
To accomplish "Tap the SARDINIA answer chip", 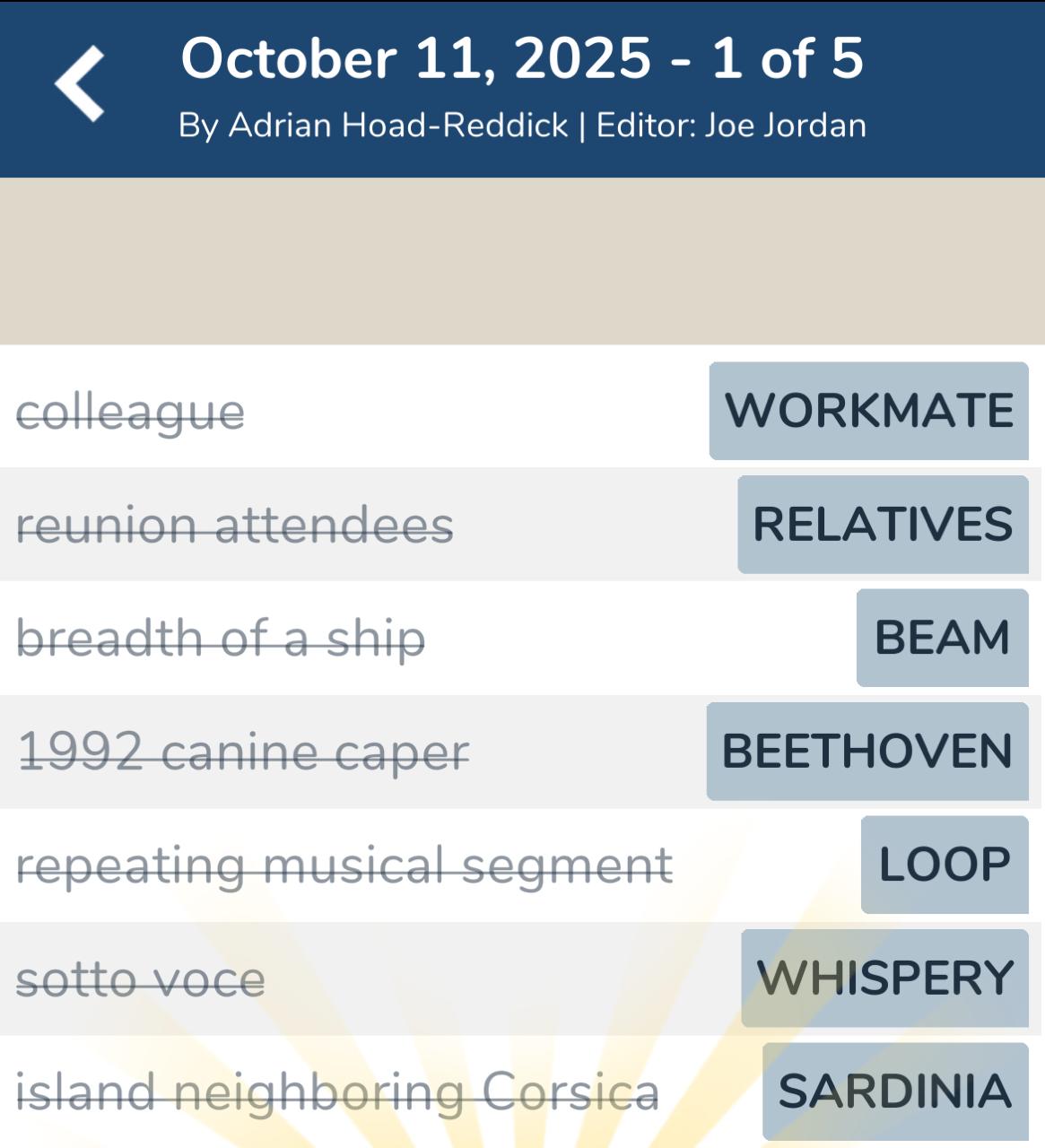I will pyautogui.click(x=895, y=1091).
